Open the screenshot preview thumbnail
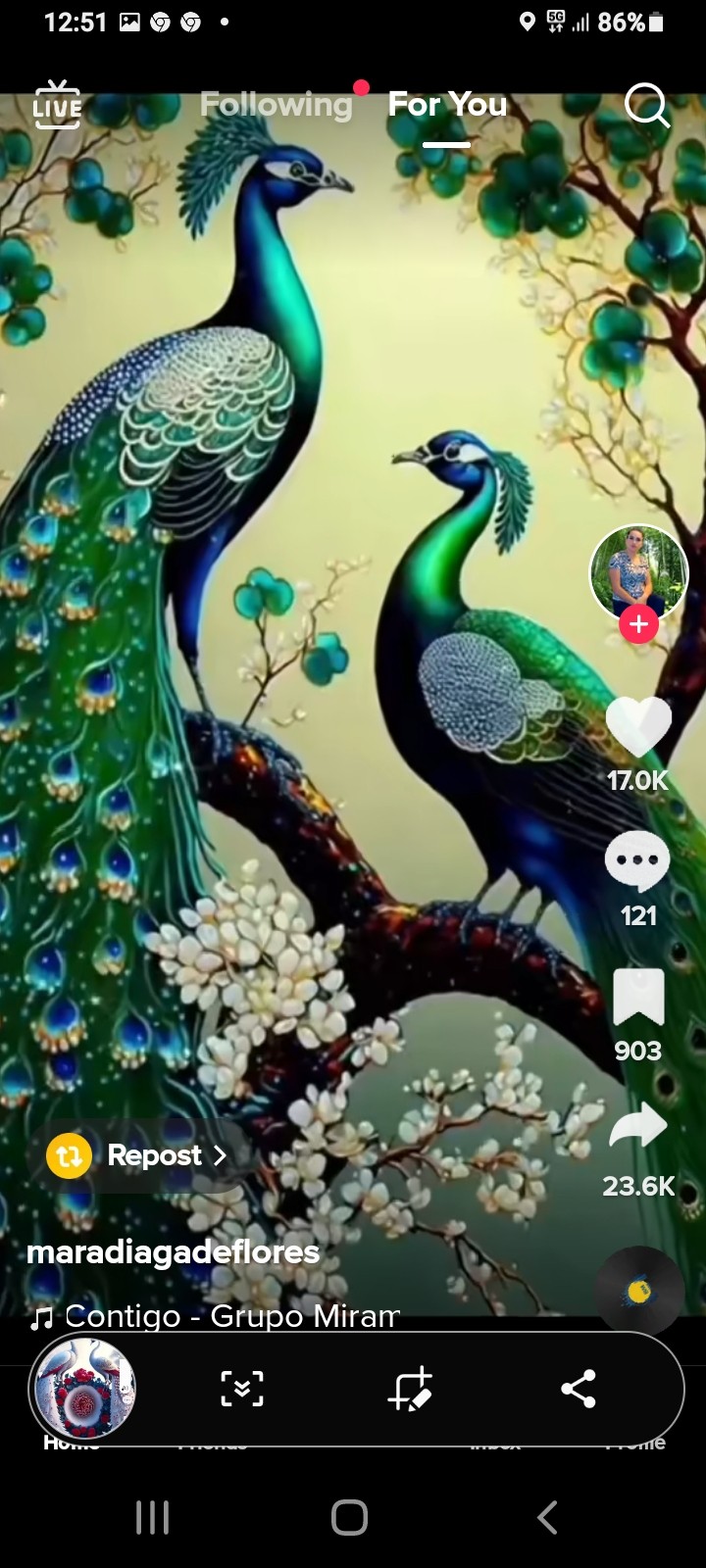Image resolution: width=706 pixels, height=1568 pixels. (x=84, y=1389)
